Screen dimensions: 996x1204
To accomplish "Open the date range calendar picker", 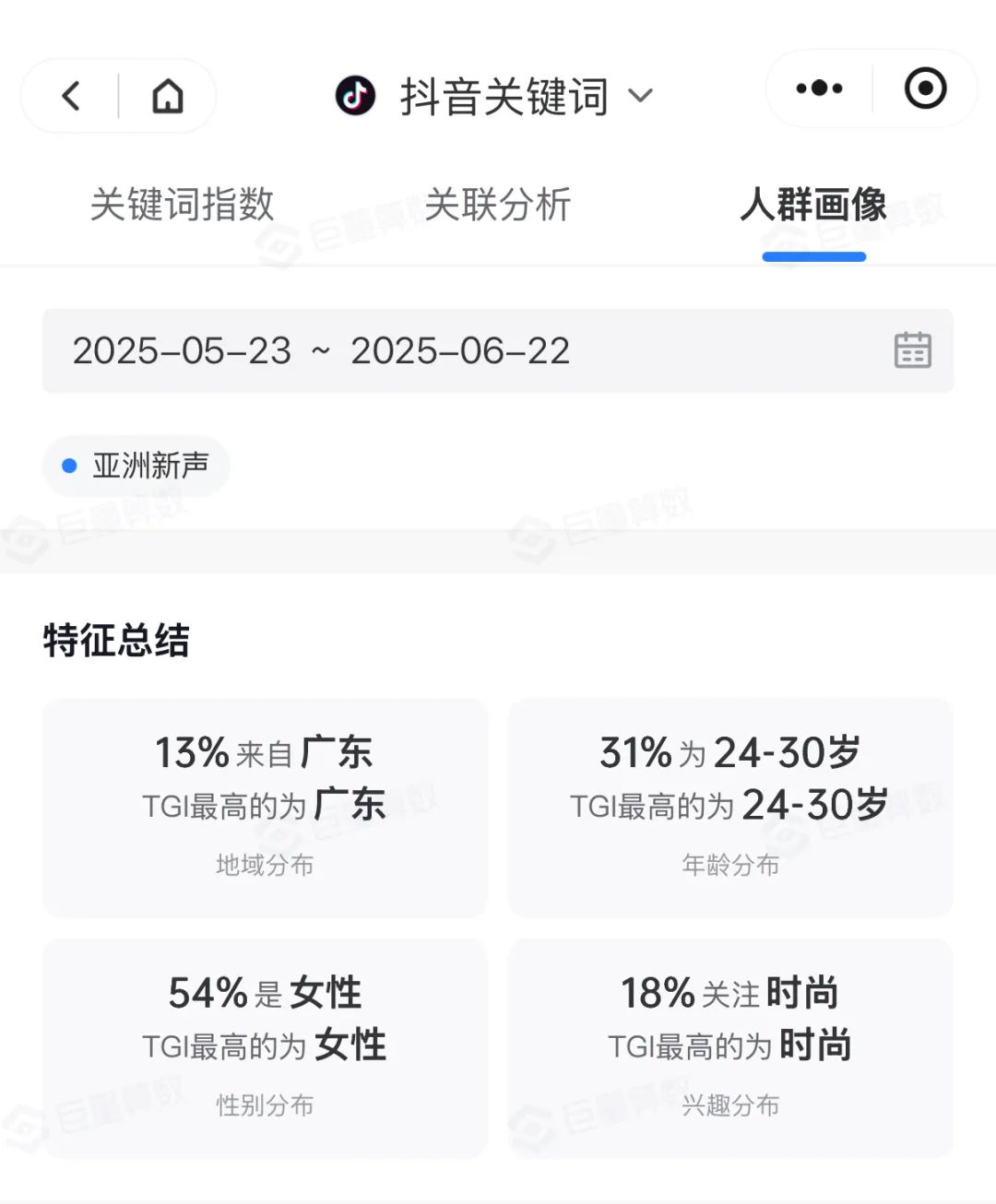I will [x=912, y=350].
